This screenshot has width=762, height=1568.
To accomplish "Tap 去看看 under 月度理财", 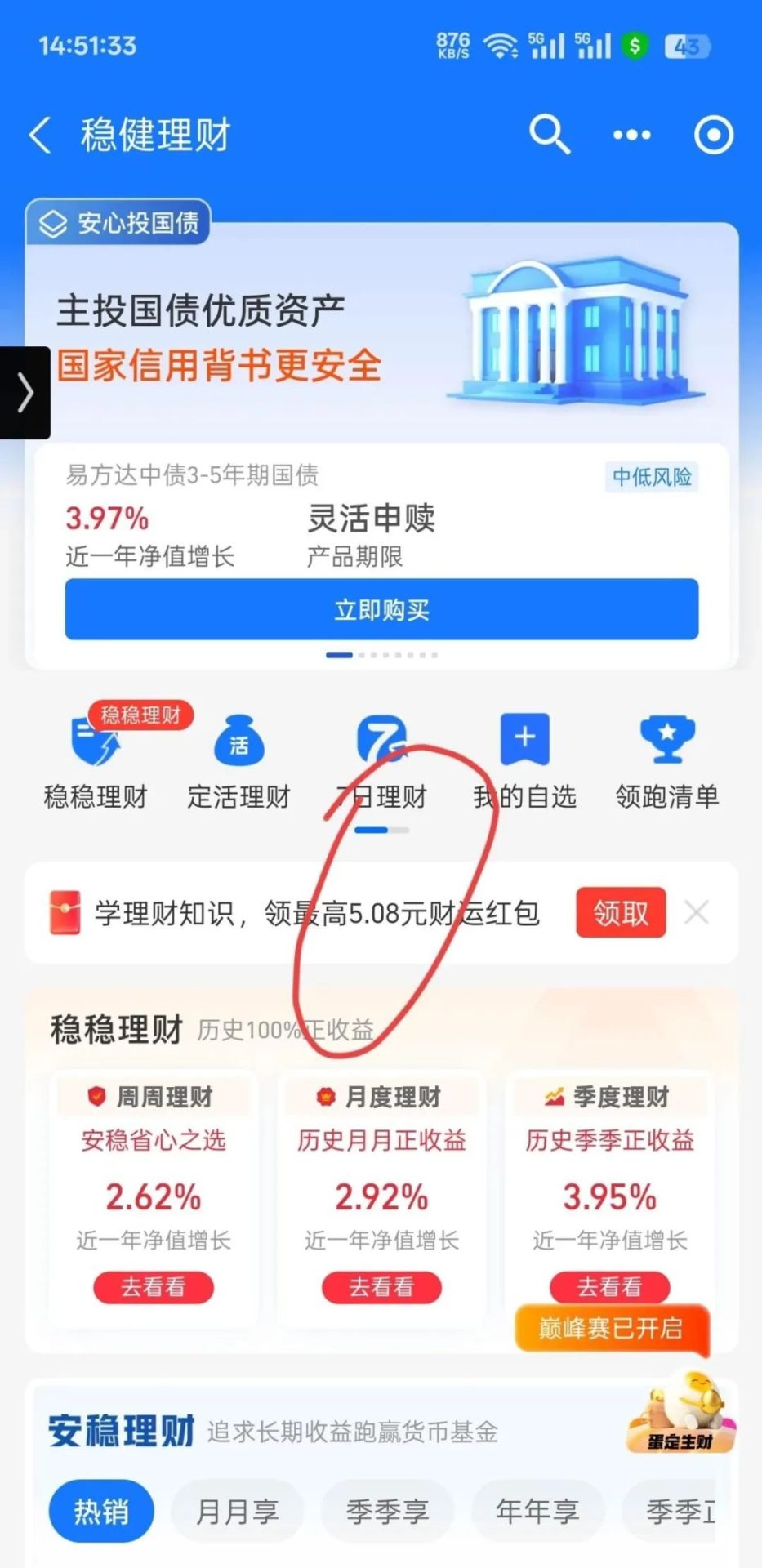I will (381, 1287).
